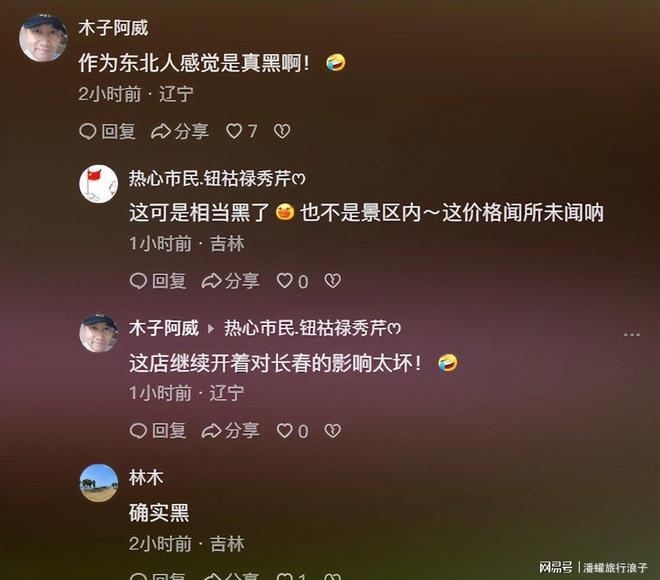660x580 pixels.
Task: Like 木子阿威's comment with 7 likes
Action: tap(241, 131)
